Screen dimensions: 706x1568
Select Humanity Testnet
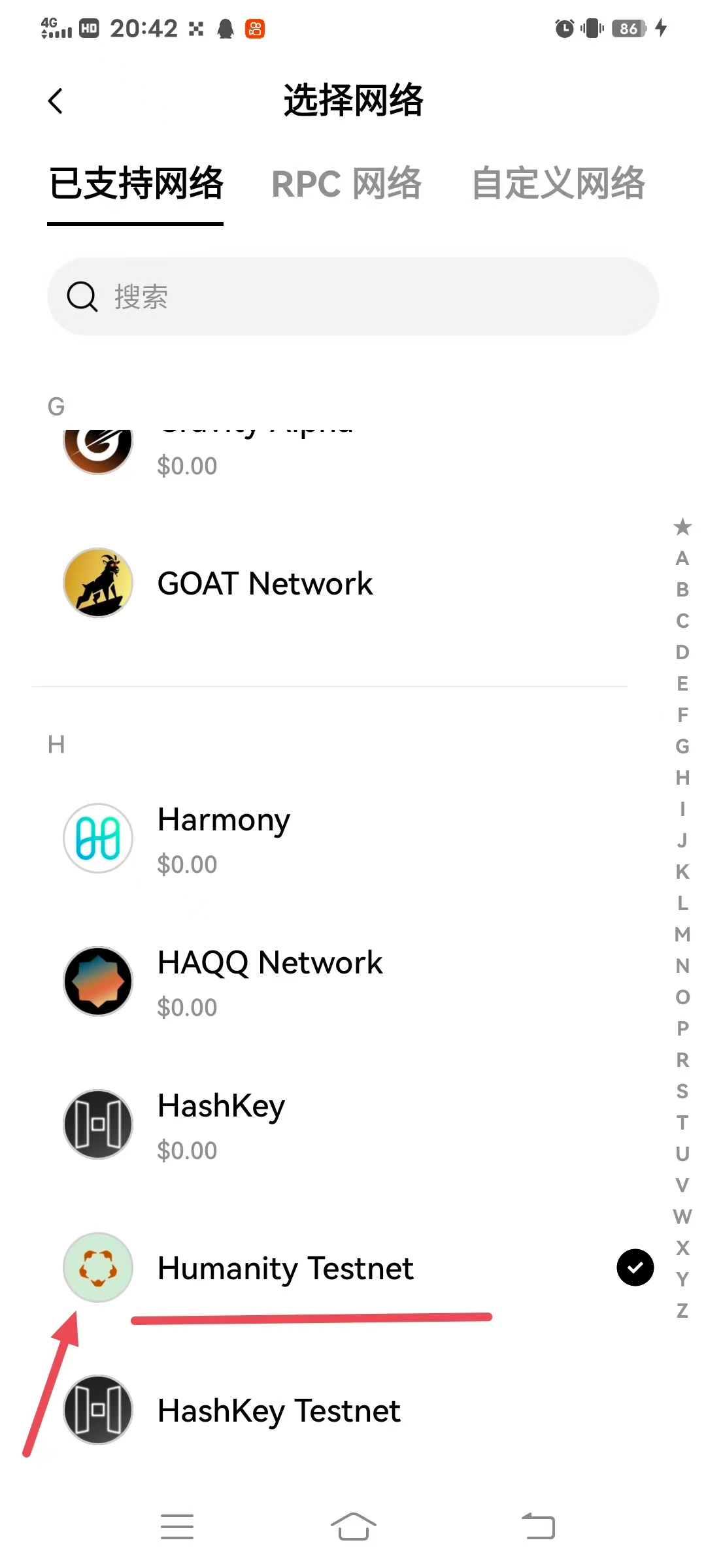285,1268
